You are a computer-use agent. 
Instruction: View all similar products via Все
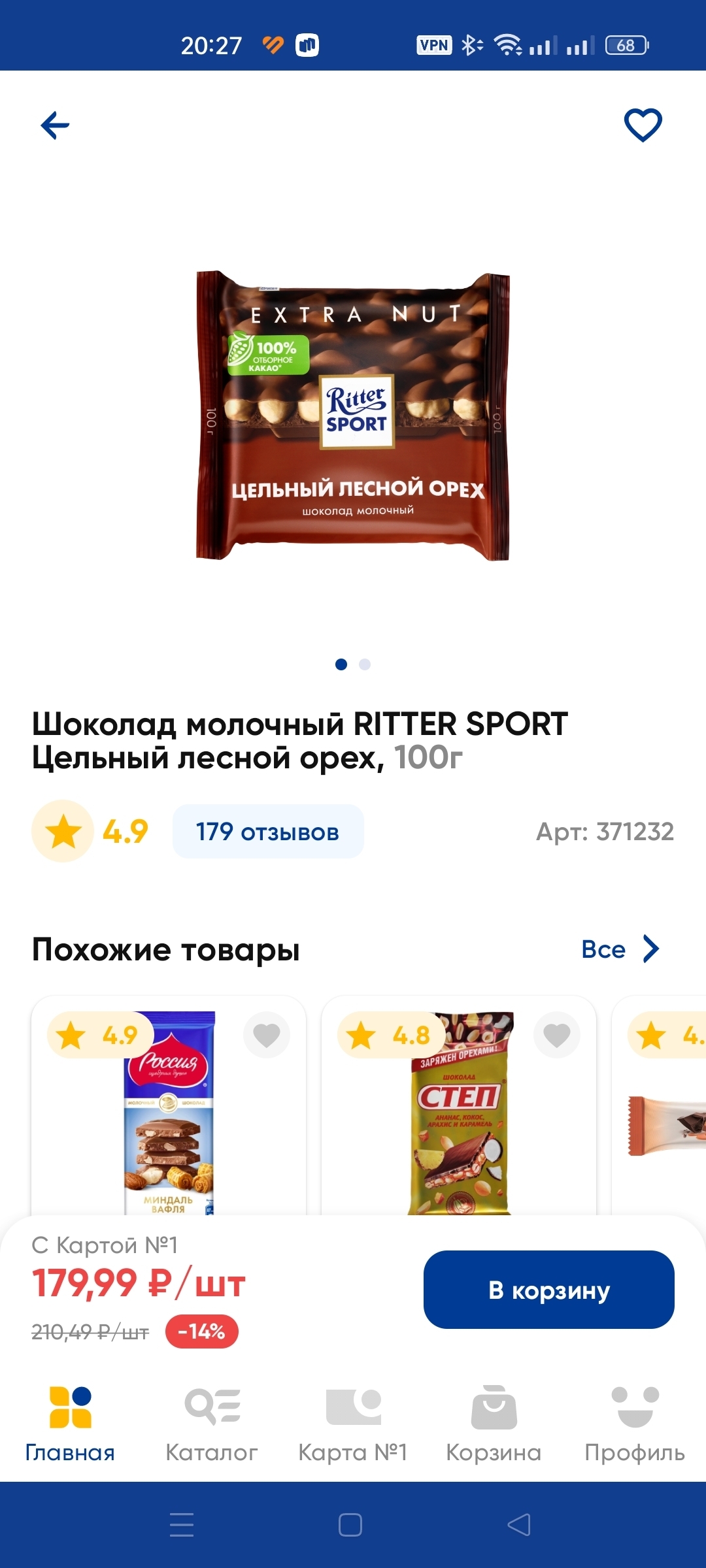pos(620,949)
